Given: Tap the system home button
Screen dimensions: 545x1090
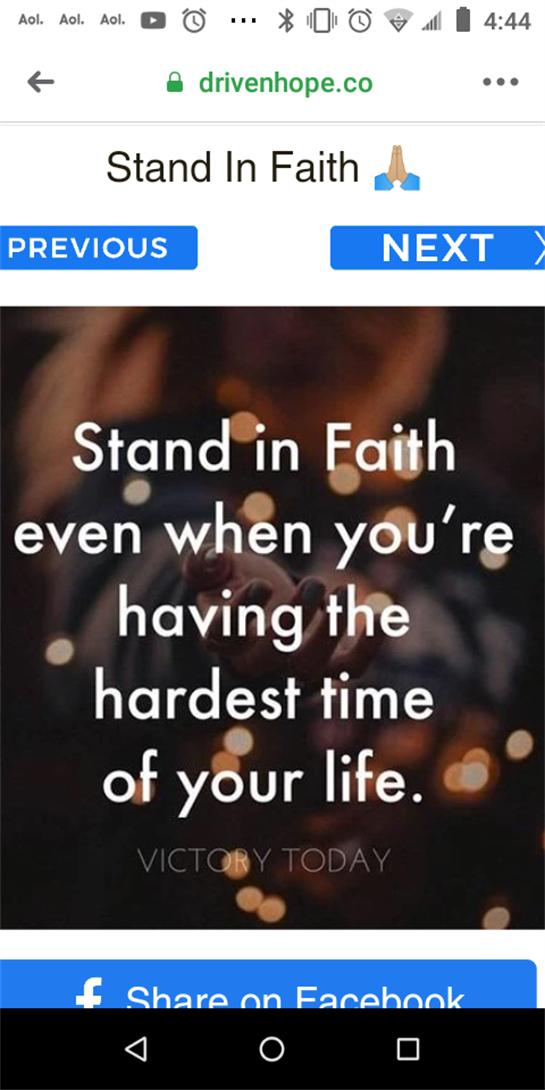Looking at the screenshot, I should 272,1049.
